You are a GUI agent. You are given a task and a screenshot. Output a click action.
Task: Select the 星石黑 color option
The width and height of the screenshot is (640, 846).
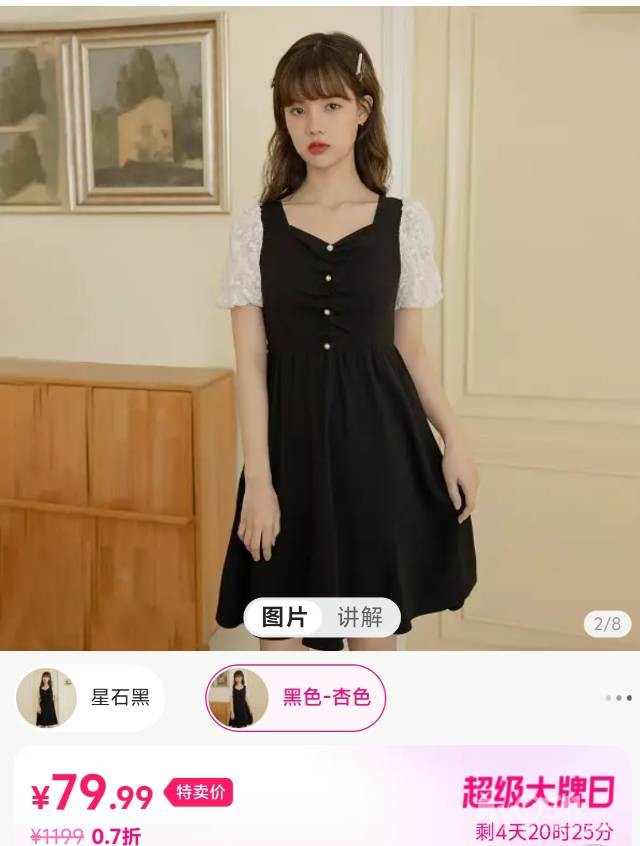coord(89,697)
